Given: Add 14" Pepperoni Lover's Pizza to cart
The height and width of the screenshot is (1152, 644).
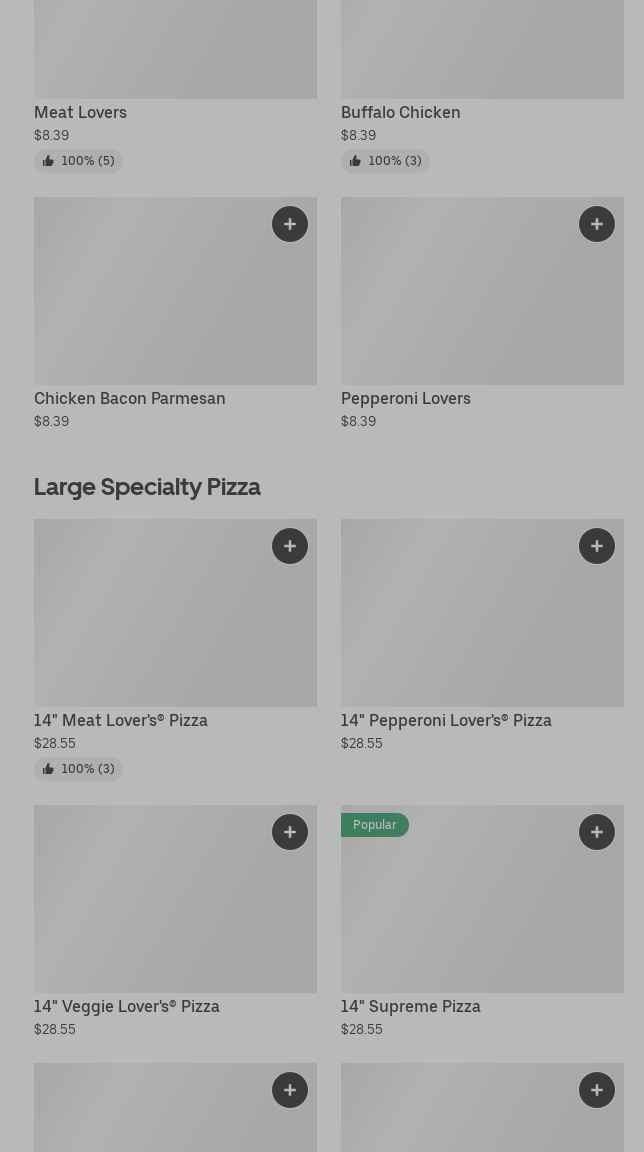Looking at the screenshot, I should point(597,546).
